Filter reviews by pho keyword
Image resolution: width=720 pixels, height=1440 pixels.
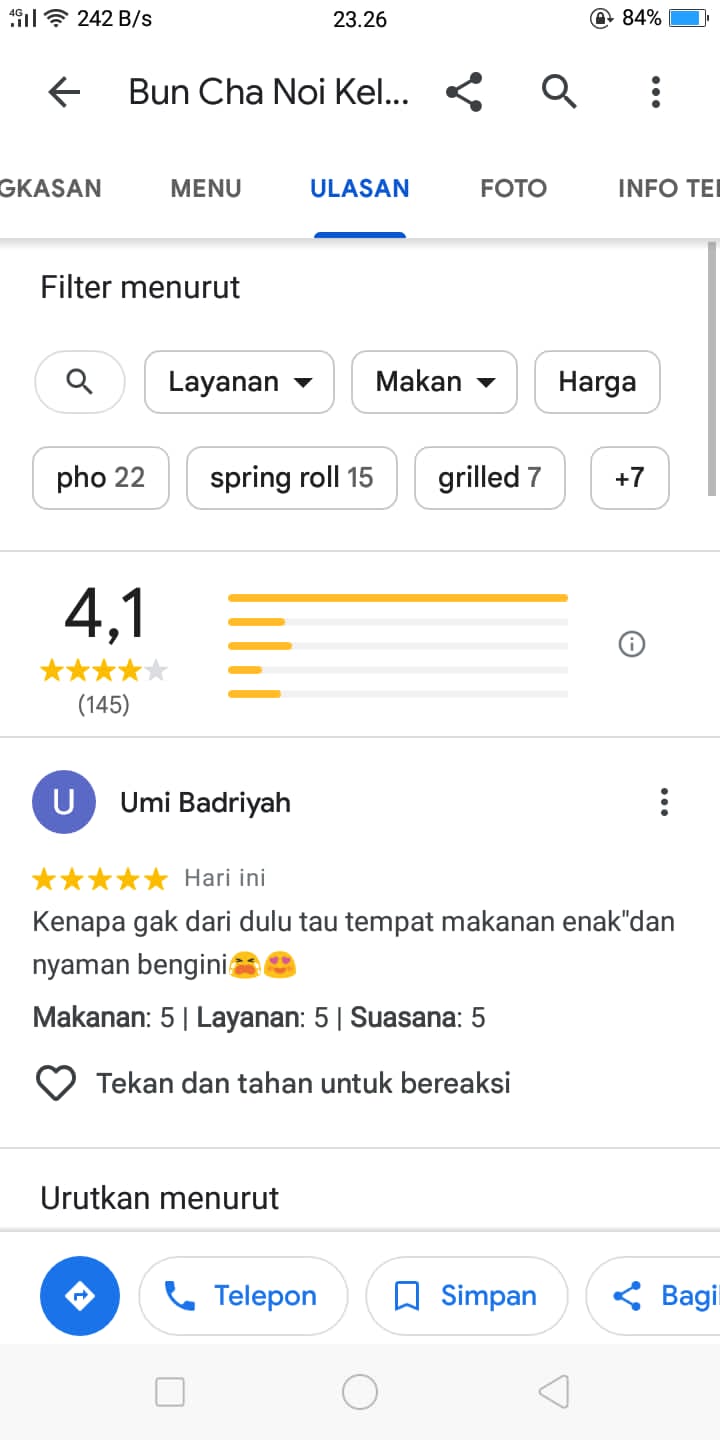click(x=101, y=478)
